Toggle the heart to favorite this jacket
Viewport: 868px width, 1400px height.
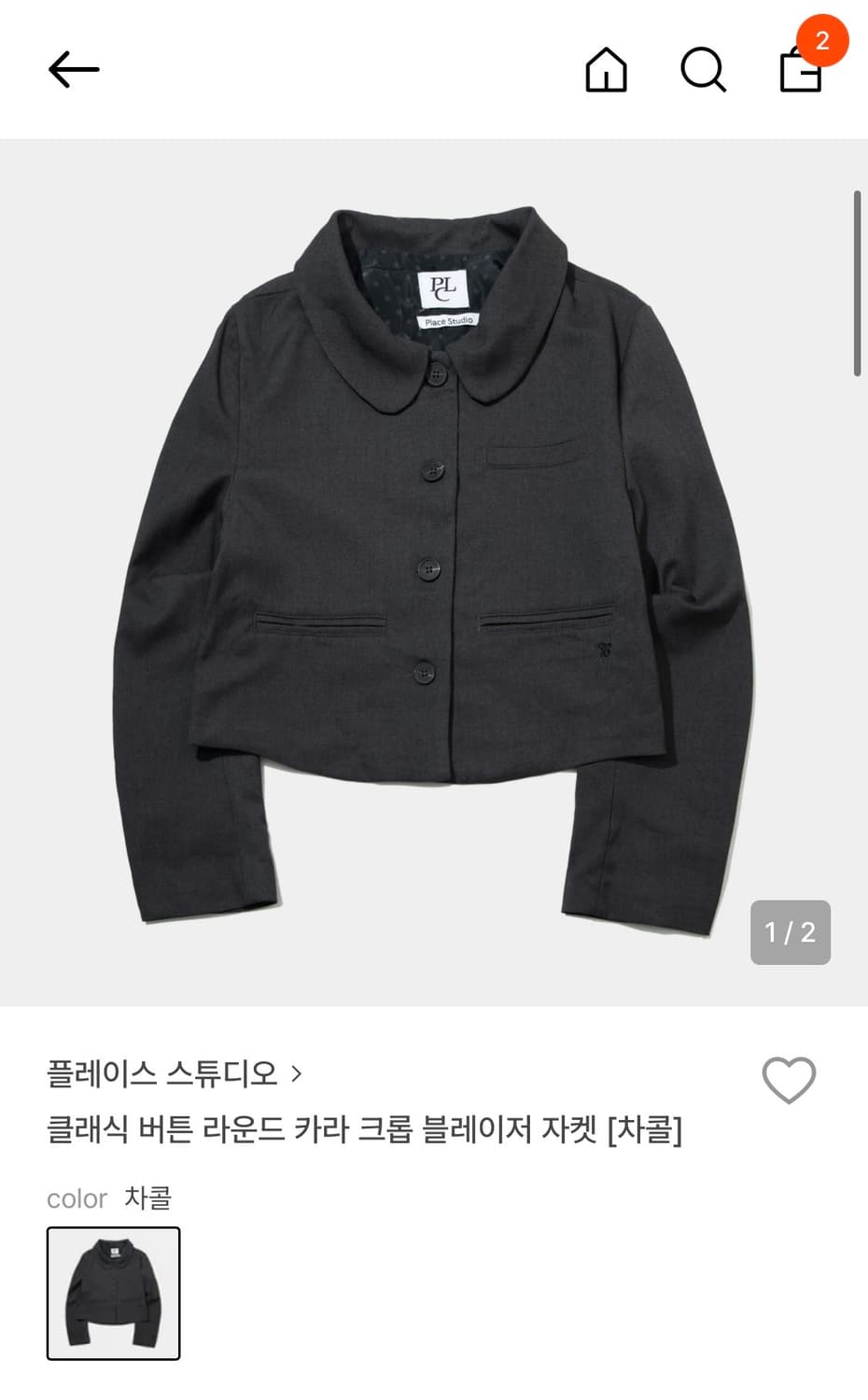click(x=789, y=1081)
